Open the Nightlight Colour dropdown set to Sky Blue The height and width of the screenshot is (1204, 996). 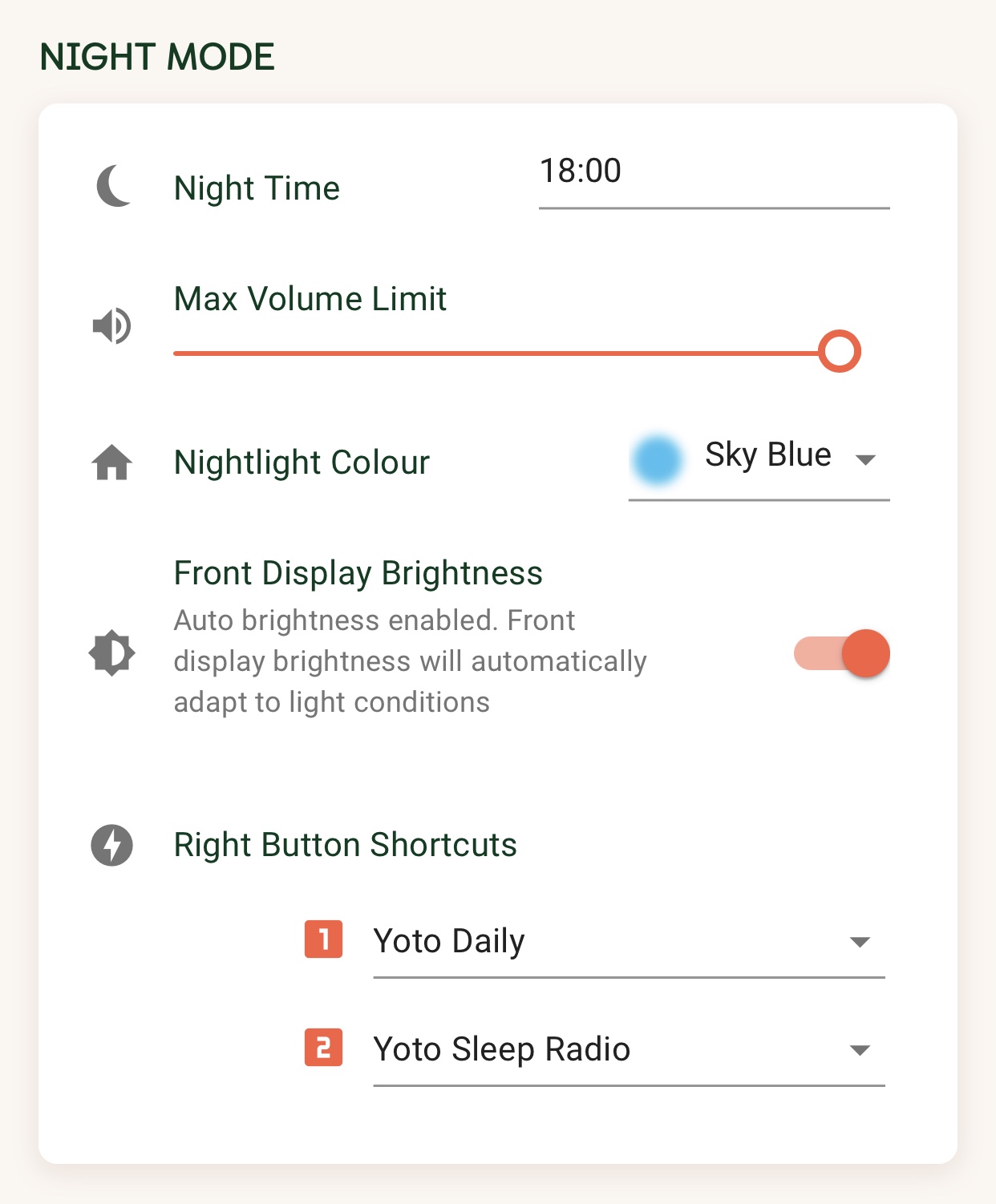[759, 458]
